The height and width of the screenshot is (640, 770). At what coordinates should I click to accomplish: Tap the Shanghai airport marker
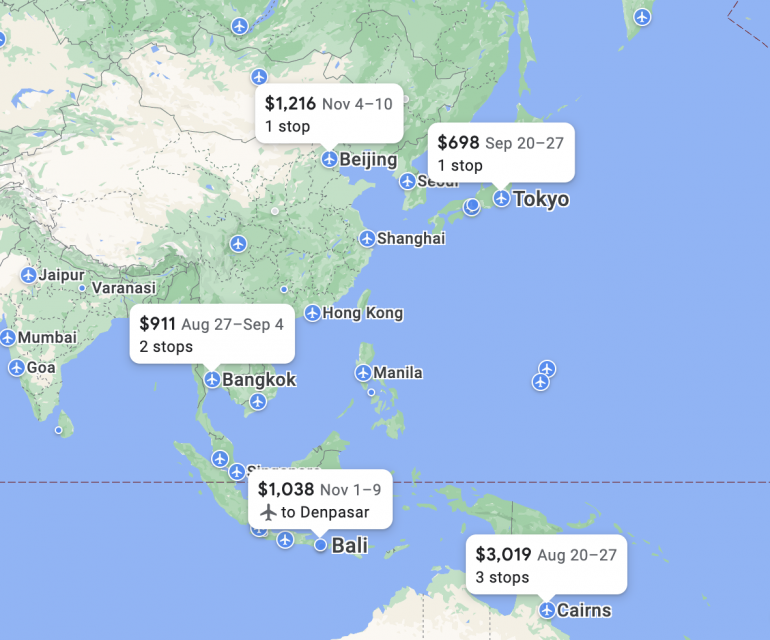pos(368,238)
